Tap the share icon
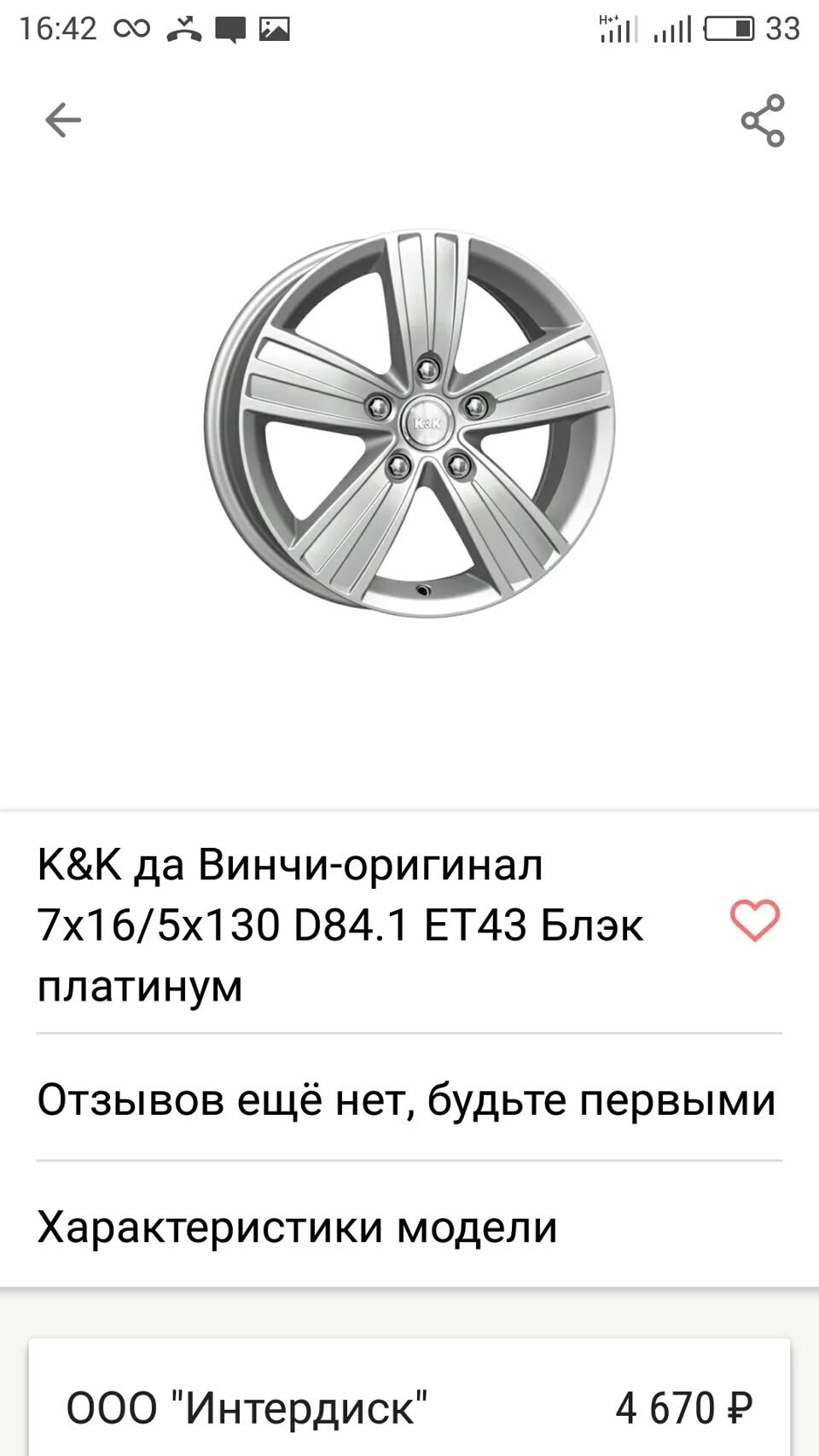Image resolution: width=819 pixels, height=1456 pixels. [762, 120]
